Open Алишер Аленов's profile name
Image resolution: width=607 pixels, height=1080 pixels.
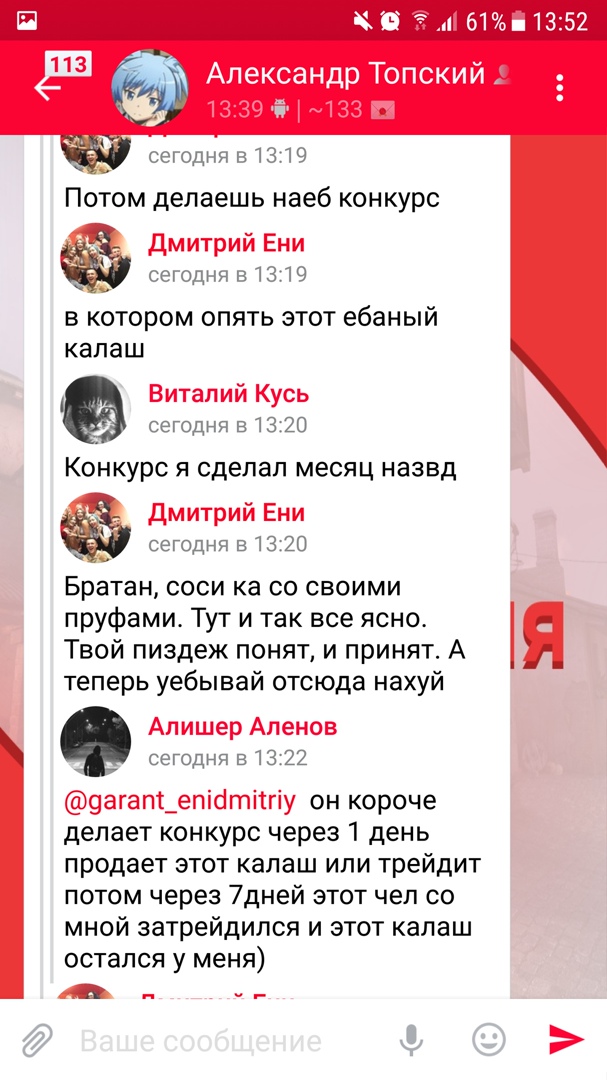click(242, 726)
